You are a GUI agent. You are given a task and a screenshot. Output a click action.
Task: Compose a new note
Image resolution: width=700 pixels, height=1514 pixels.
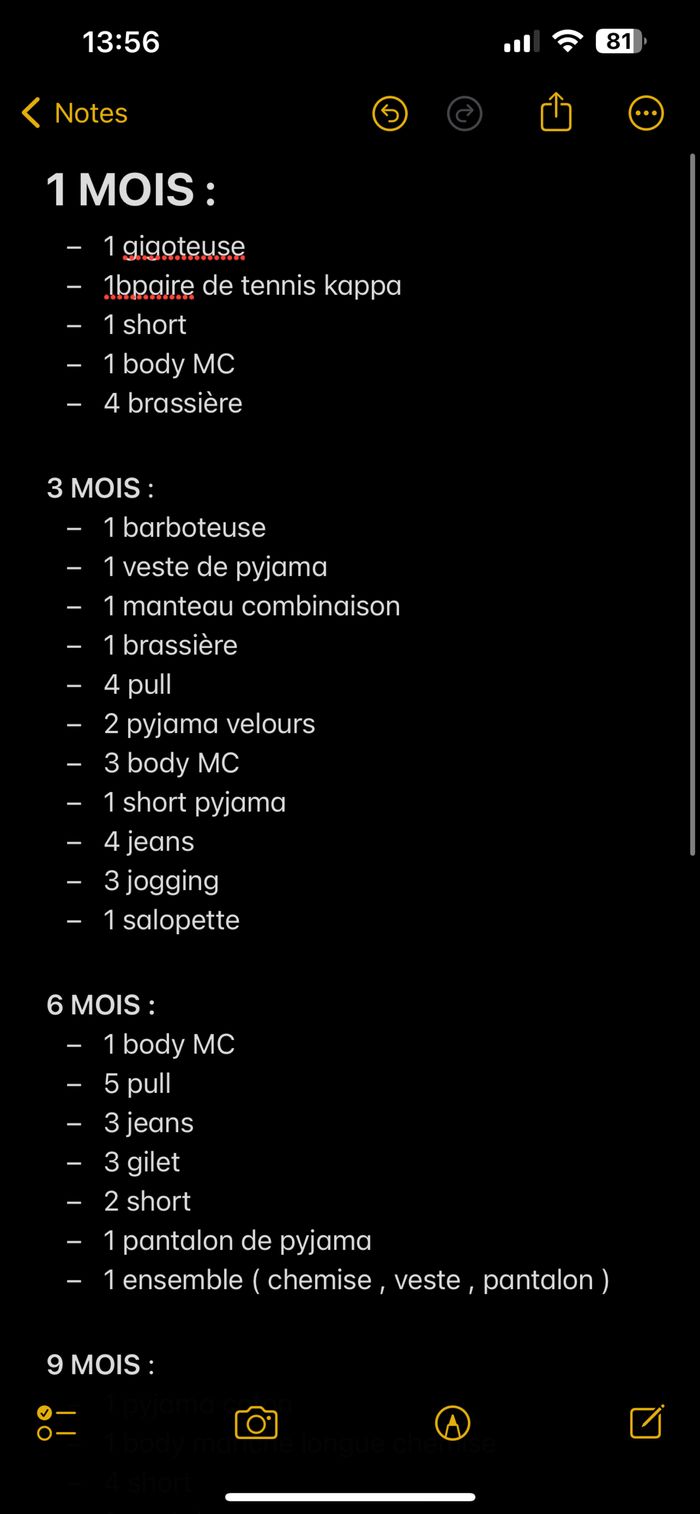pos(646,1422)
